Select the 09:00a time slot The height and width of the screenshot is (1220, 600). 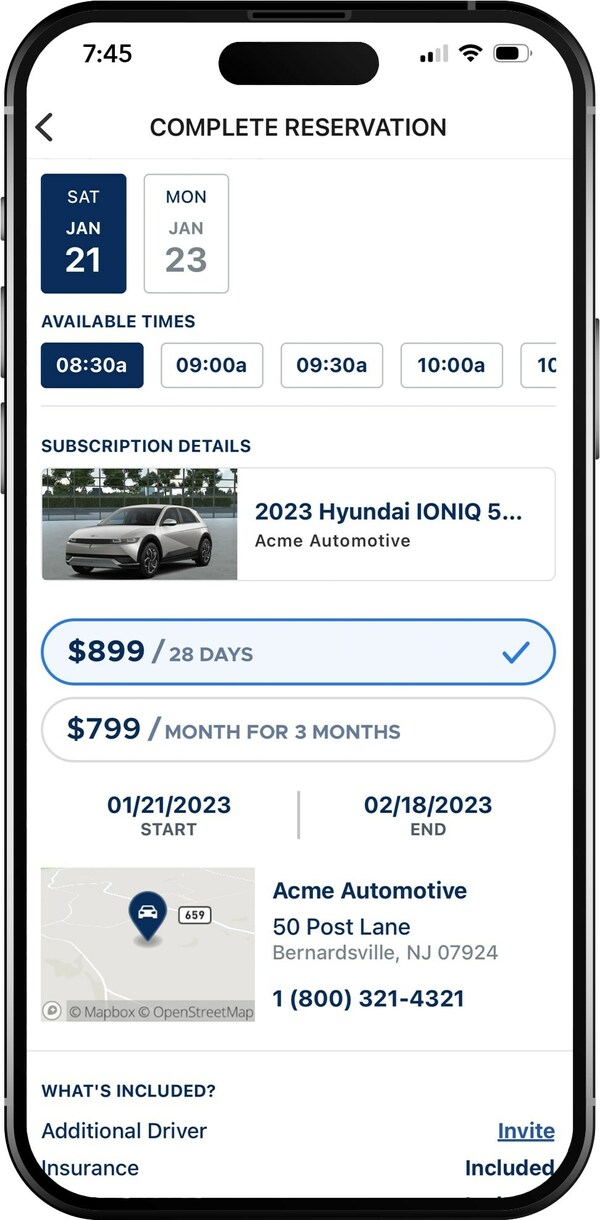212,365
